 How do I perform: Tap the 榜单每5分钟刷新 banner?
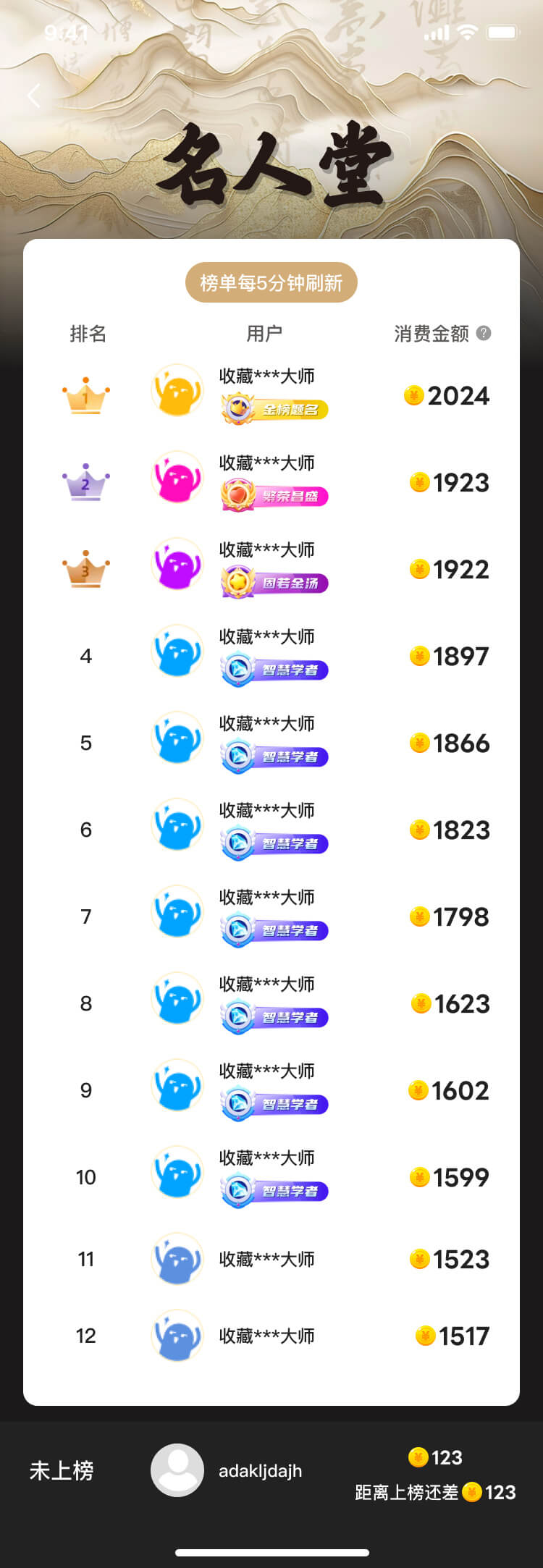[271, 283]
